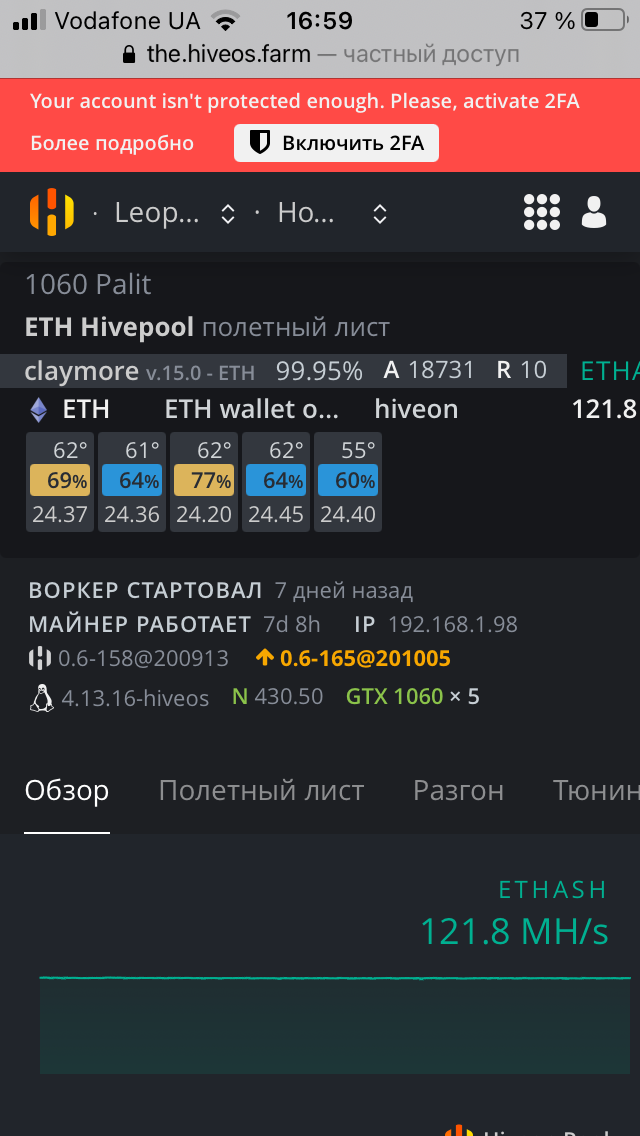
Task: Open the Более подробно link
Action: tap(112, 143)
